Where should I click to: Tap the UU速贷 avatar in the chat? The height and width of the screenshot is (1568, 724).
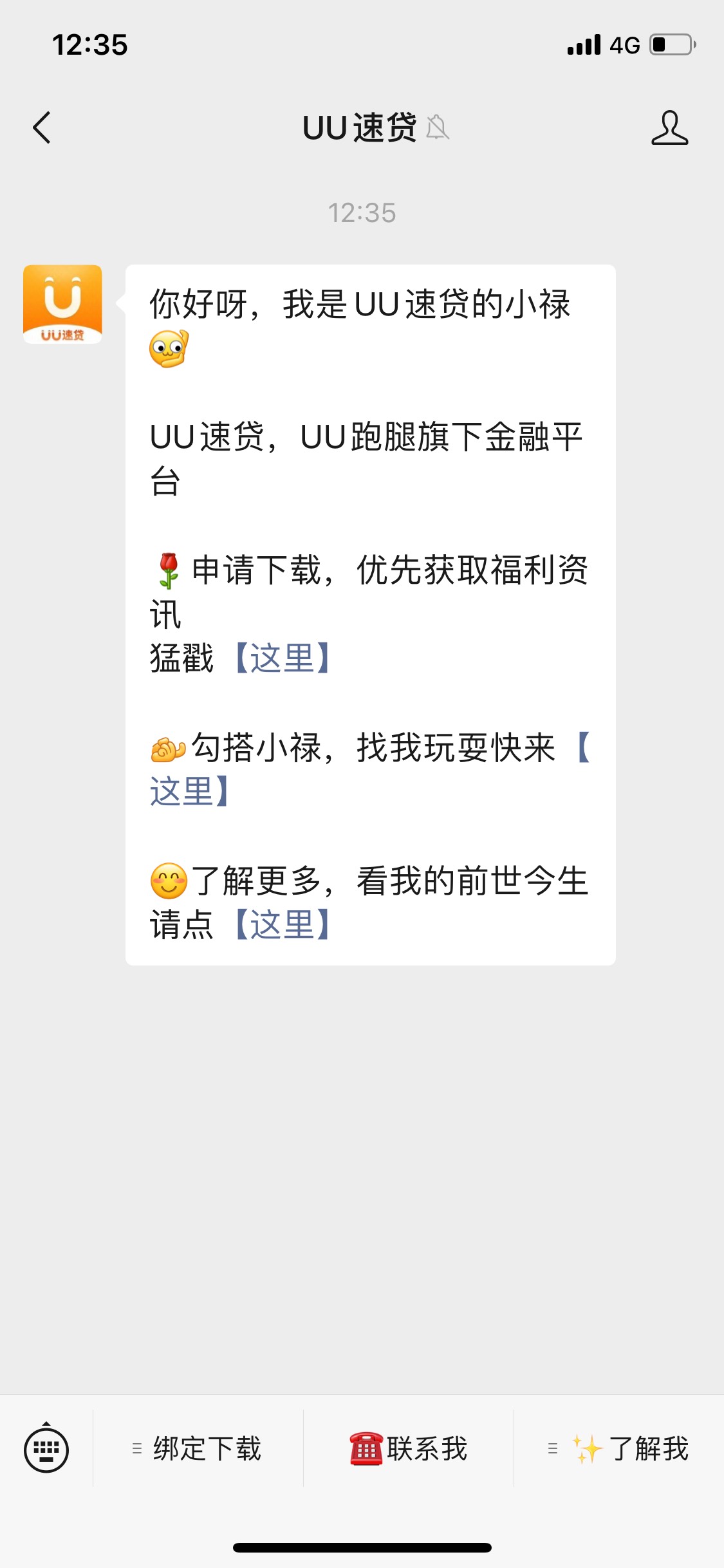coord(62,304)
